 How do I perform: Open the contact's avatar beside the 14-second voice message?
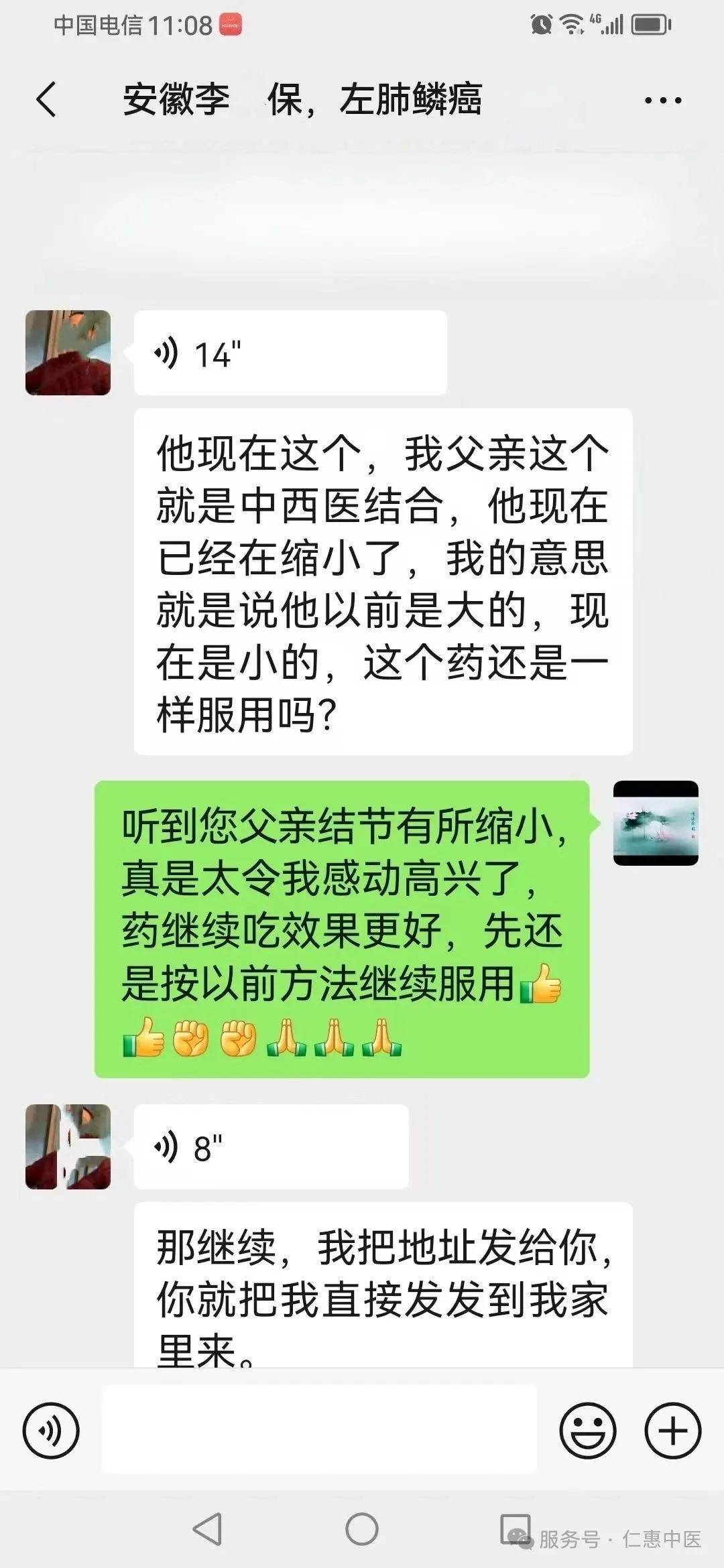pyautogui.click(x=68, y=352)
